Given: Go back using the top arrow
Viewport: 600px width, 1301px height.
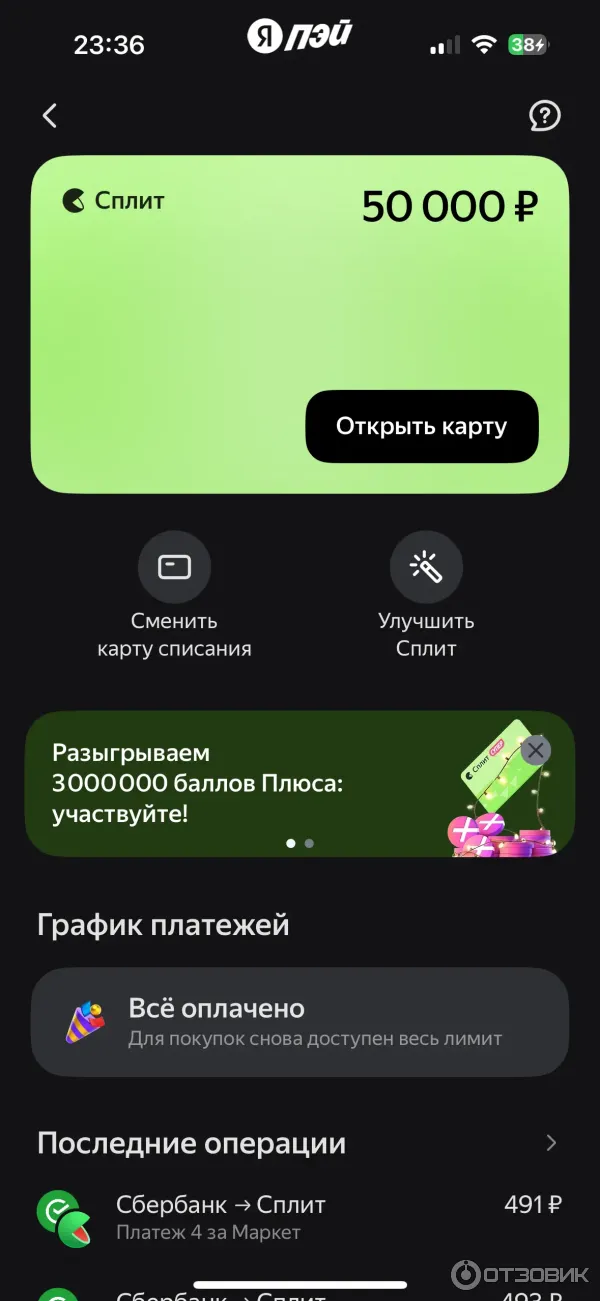Looking at the screenshot, I should click(49, 116).
